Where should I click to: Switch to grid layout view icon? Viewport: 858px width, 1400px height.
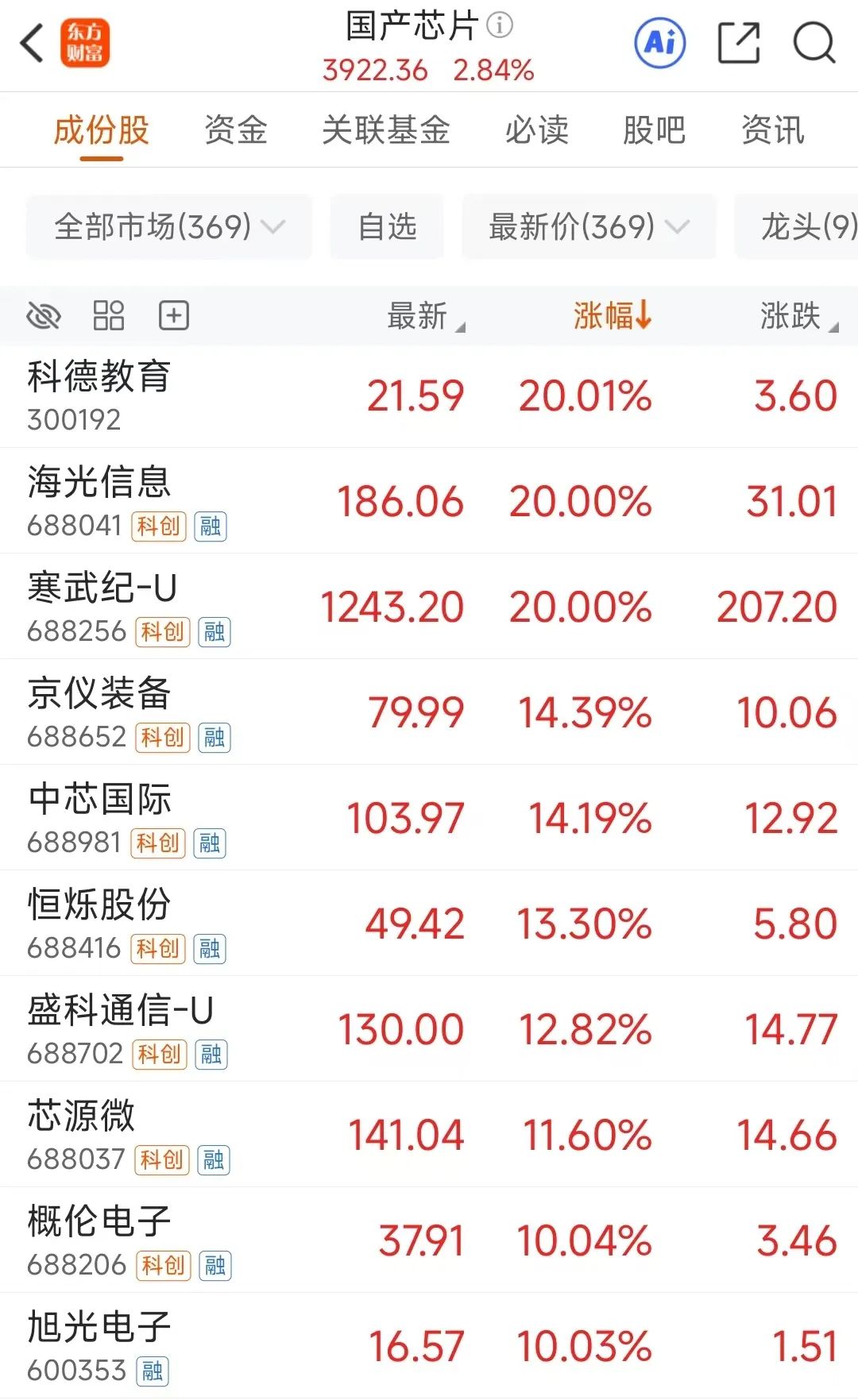(109, 316)
